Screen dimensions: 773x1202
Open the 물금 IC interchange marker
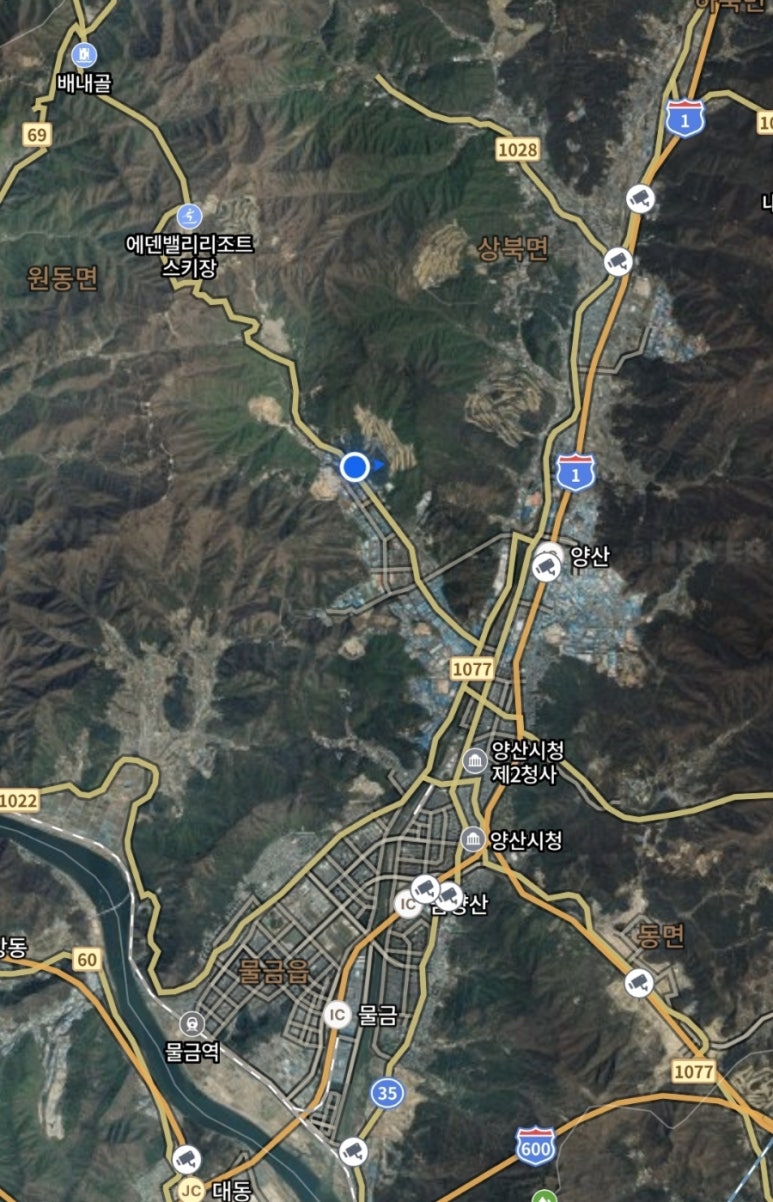[339, 1016]
